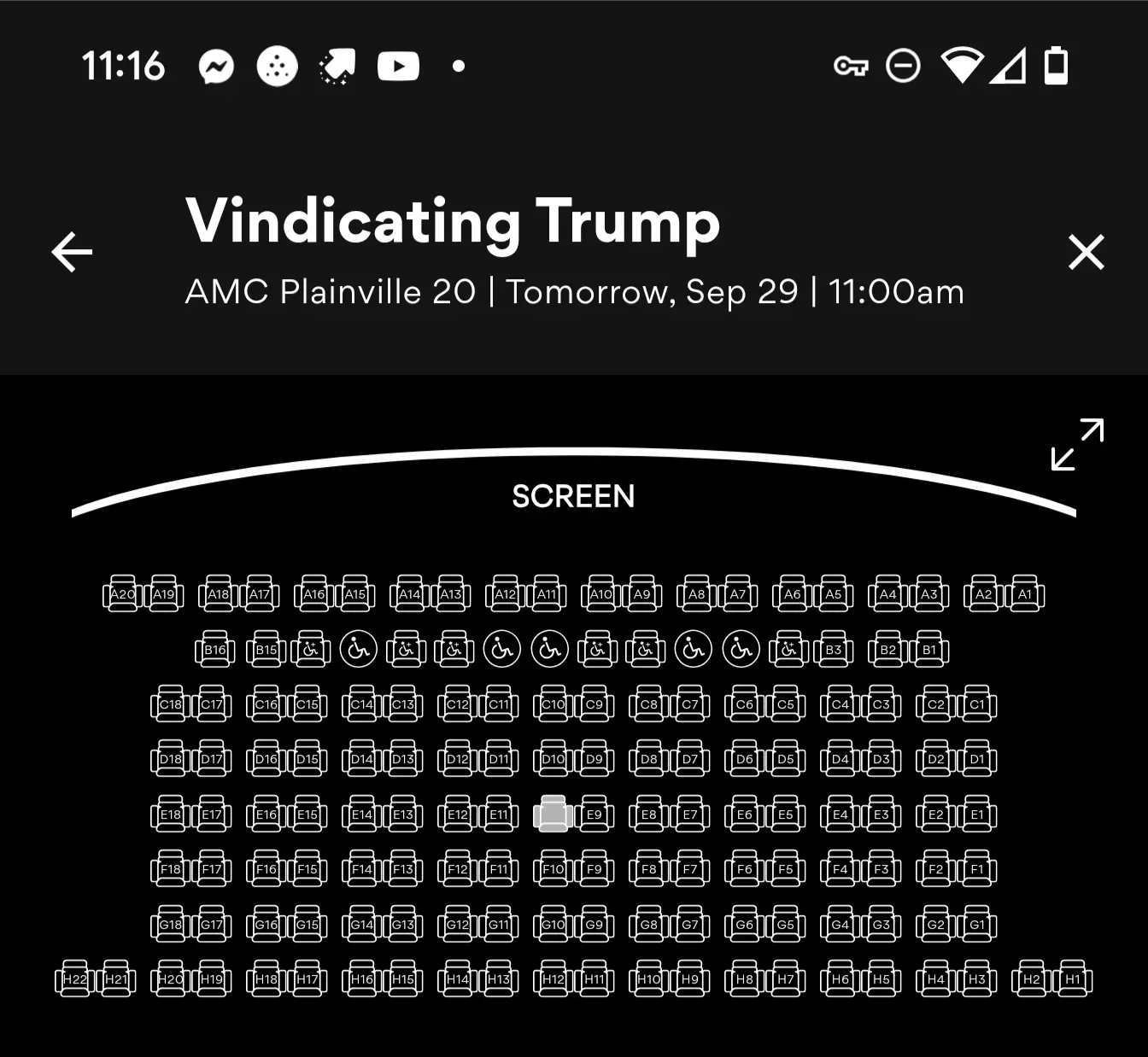Select seat A20
Image resolution: width=1148 pixels, height=1057 pixels.
[x=122, y=593]
